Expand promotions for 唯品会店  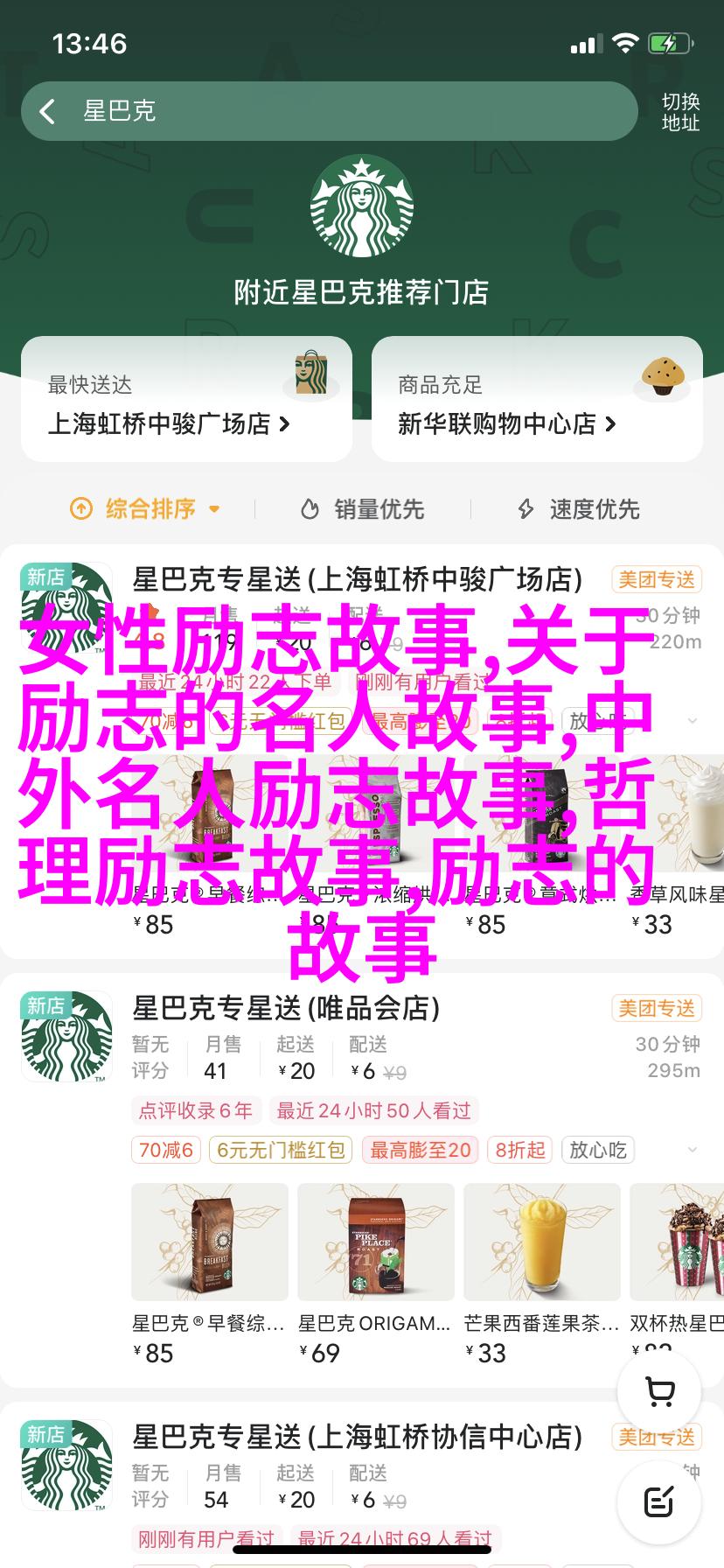(693, 1150)
